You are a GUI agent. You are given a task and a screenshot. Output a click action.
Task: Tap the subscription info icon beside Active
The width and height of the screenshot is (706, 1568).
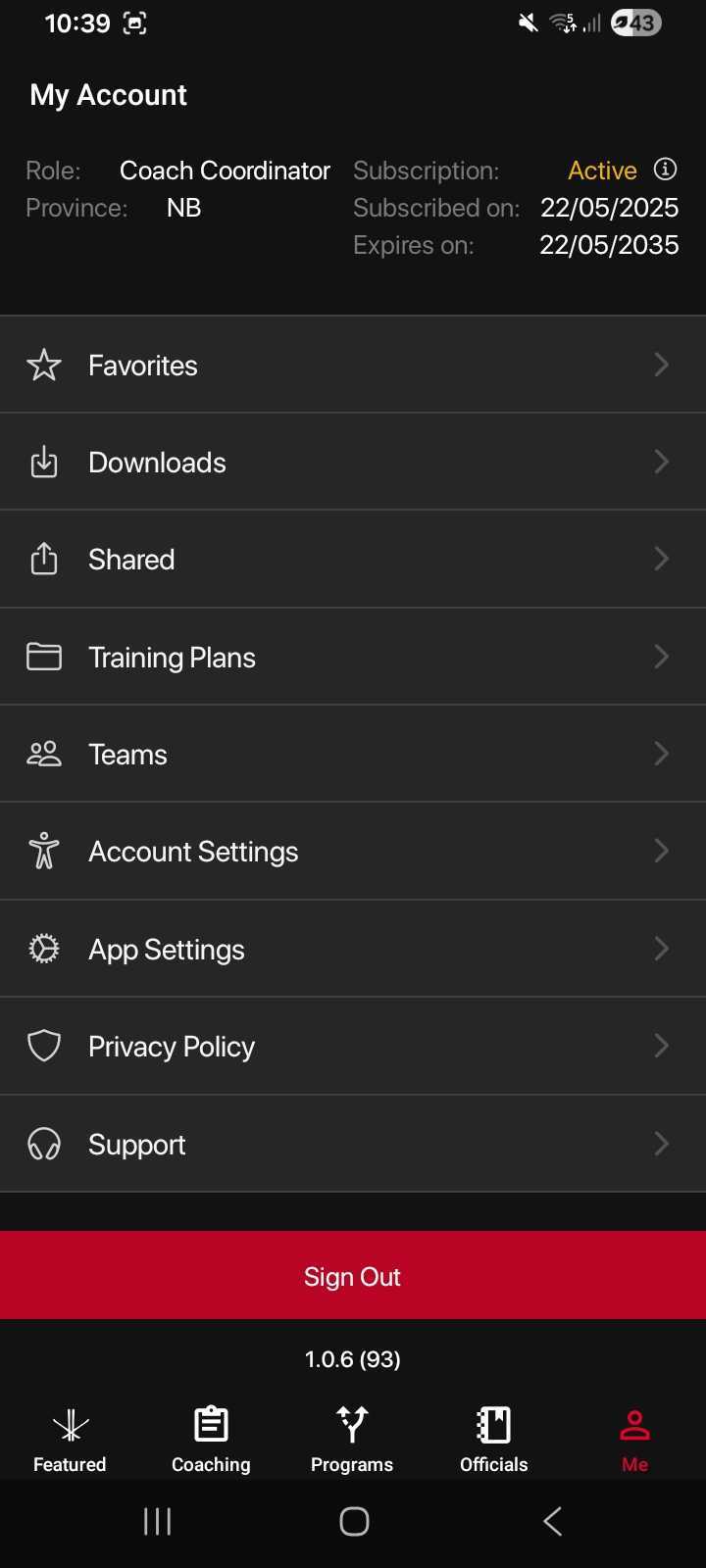(x=665, y=170)
